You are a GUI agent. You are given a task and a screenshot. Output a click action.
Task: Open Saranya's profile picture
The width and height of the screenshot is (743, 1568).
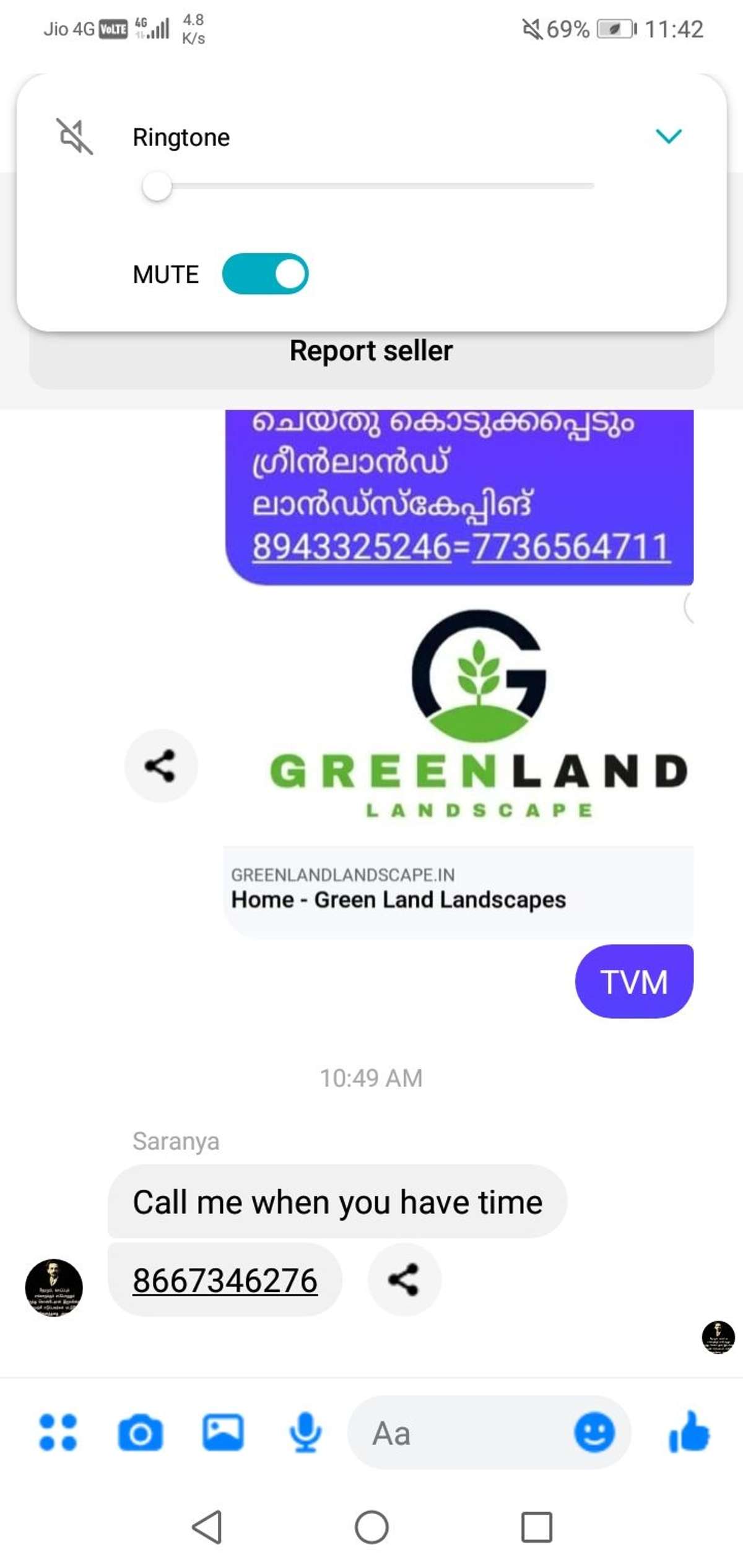click(54, 1288)
